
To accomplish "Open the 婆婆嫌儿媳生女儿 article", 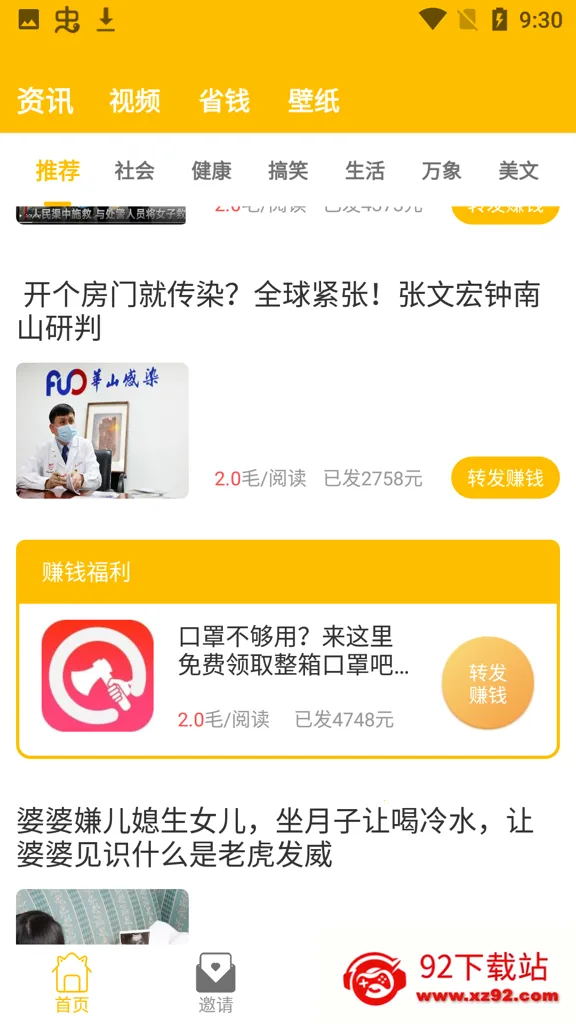I will [275, 837].
